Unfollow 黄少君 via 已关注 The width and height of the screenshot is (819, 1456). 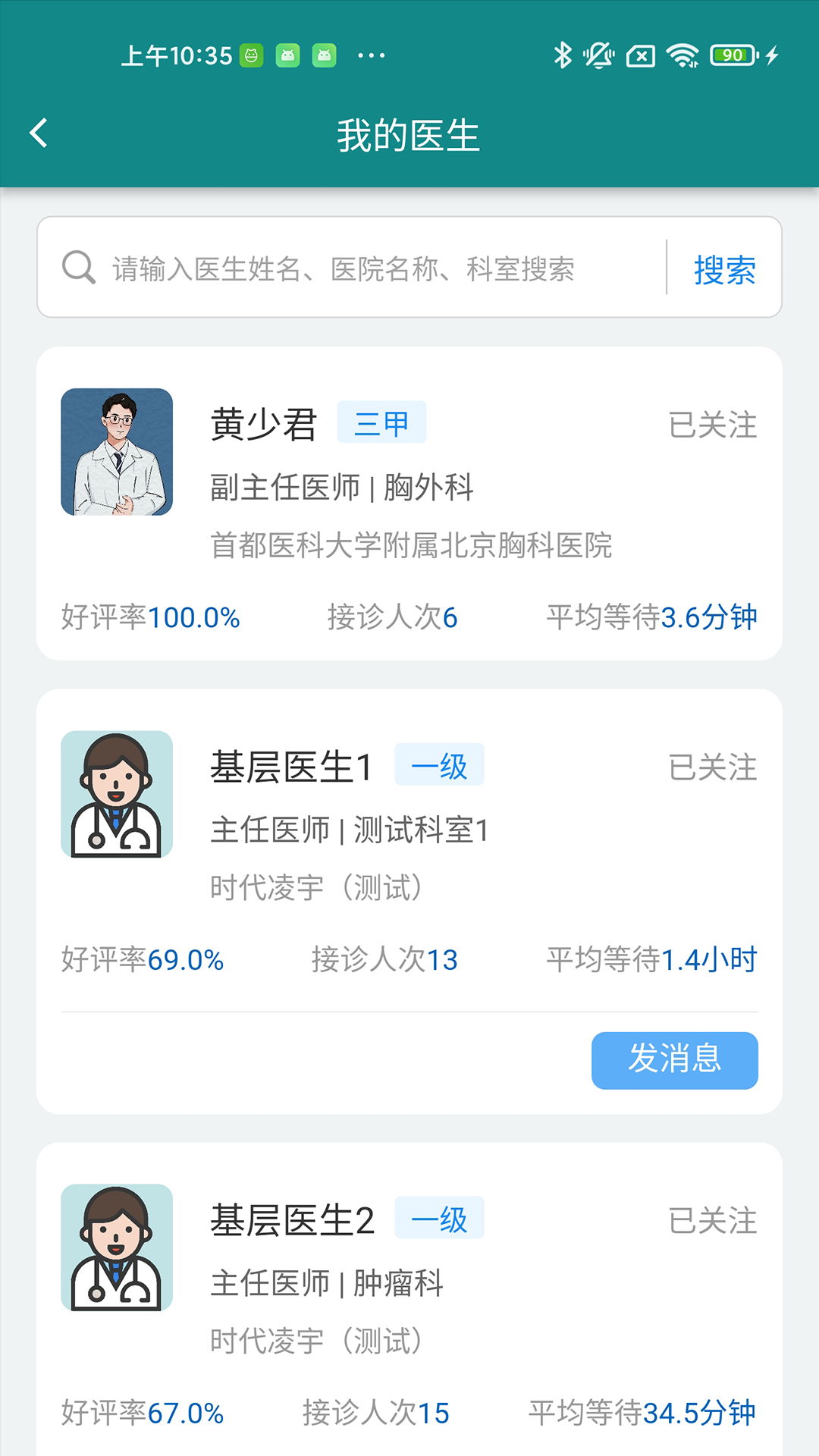712,425
